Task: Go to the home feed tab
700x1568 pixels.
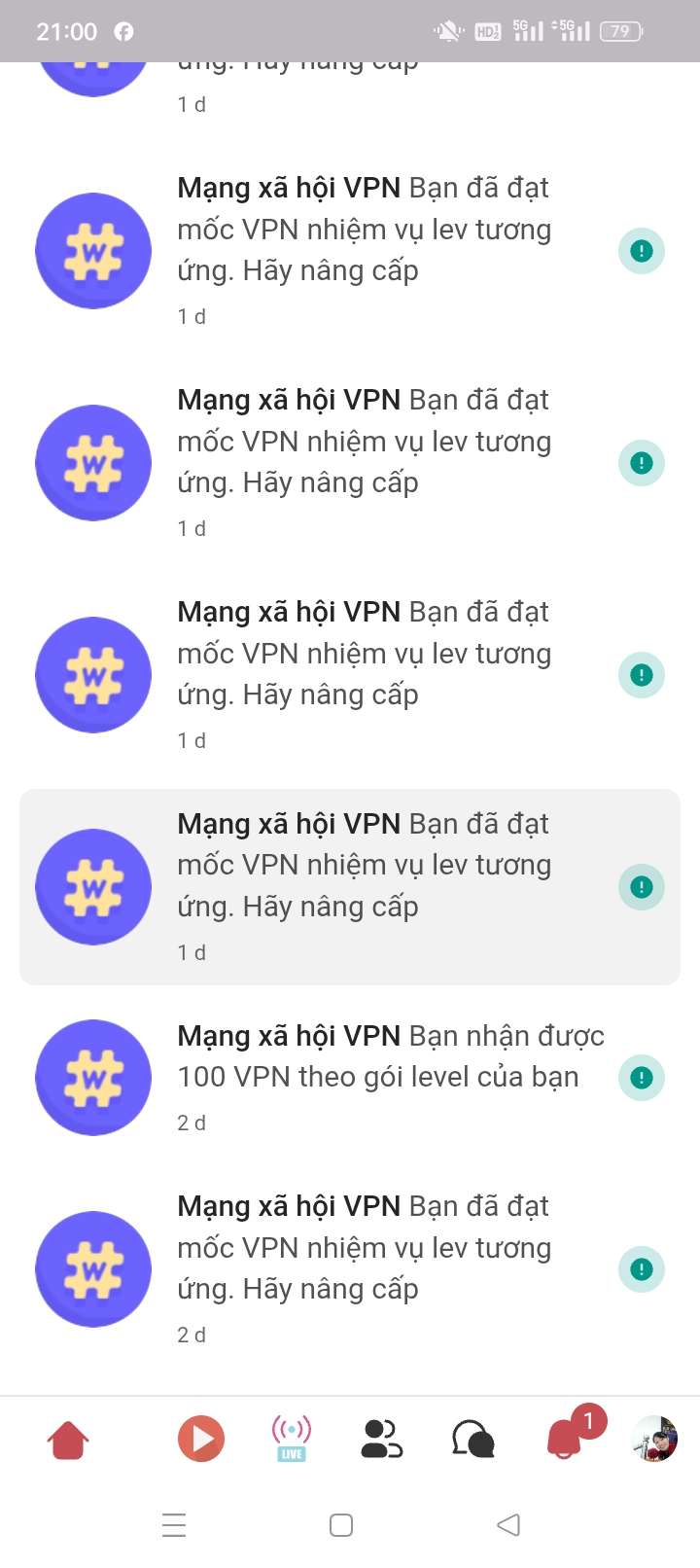Action: pos(68,1440)
